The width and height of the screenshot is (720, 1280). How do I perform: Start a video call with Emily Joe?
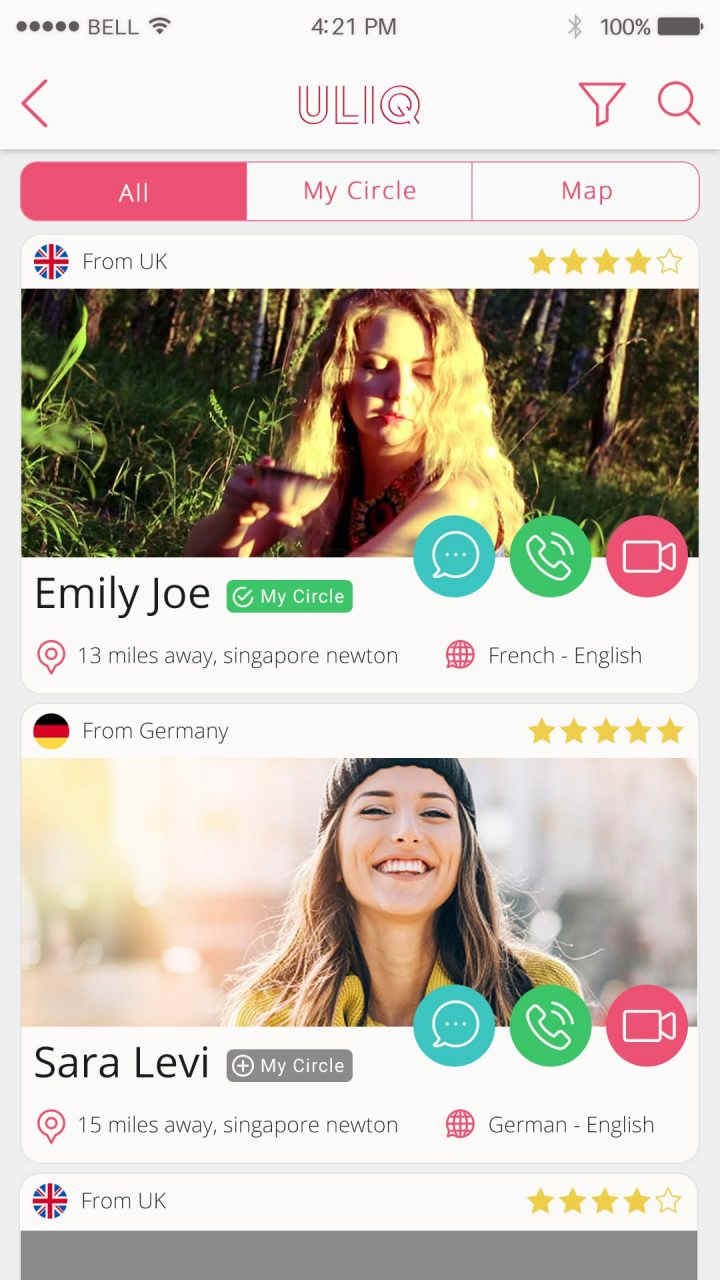point(647,556)
